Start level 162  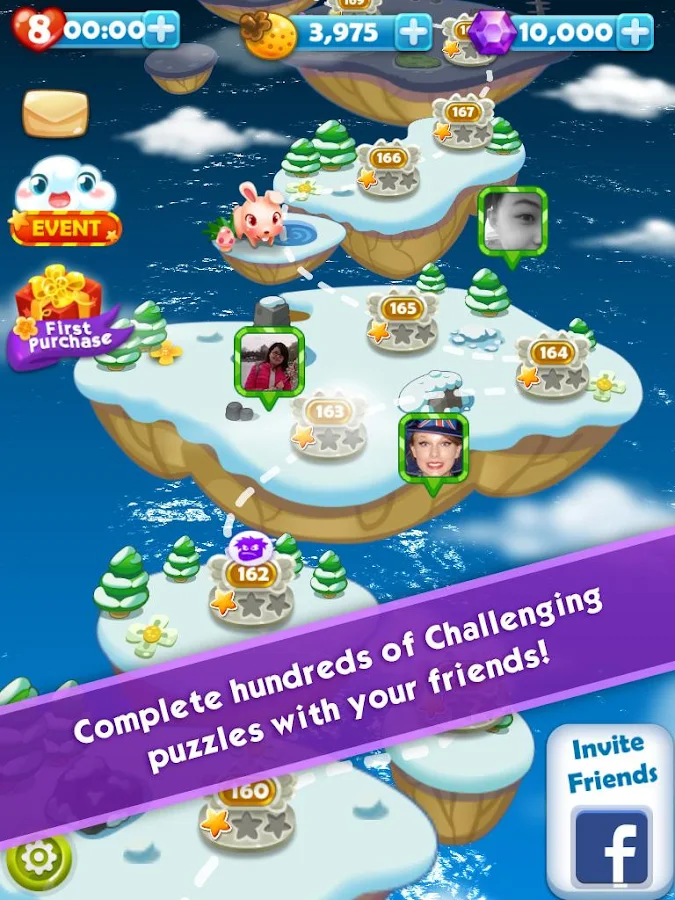pyautogui.click(x=252, y=586)
